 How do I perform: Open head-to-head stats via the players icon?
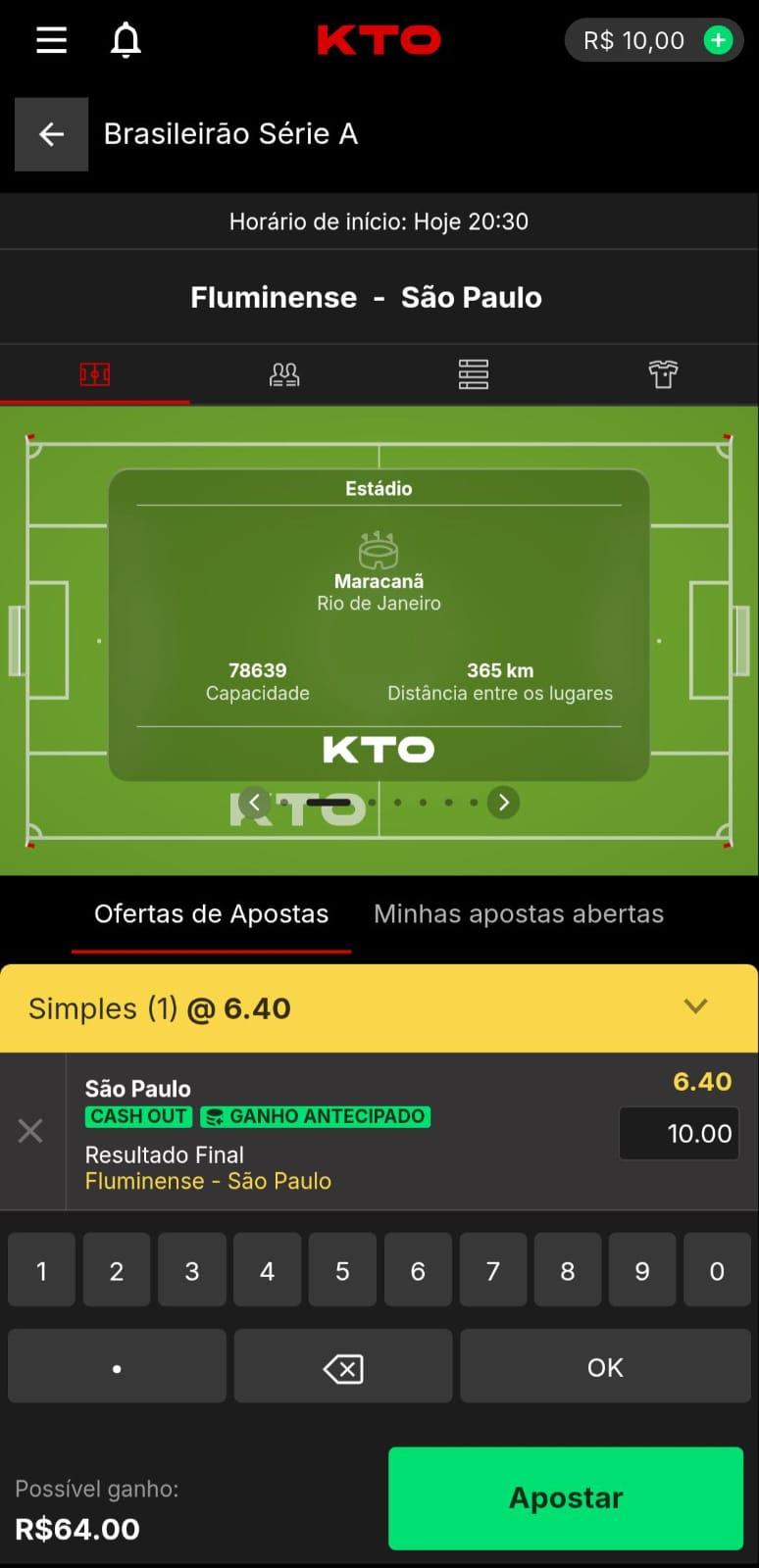[x=284, y=374]
